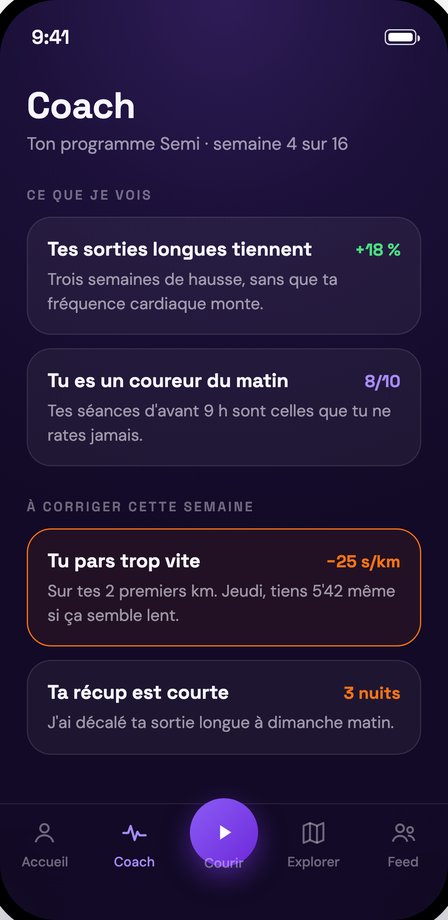Image resolution: width=448 pixels, height=920 pixels.
Task: Open the 'Ta récup est courte' card
Action: pos(224,707)
